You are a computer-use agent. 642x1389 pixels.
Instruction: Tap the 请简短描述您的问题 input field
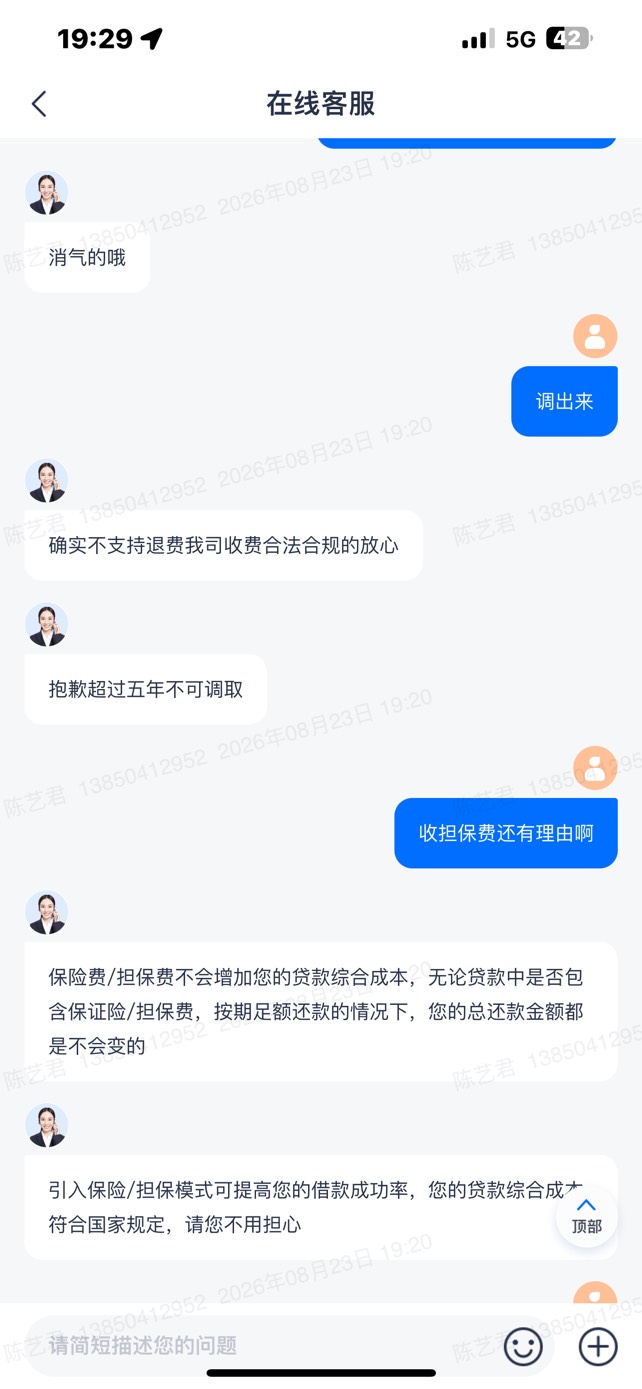(x=260, y=1345)
